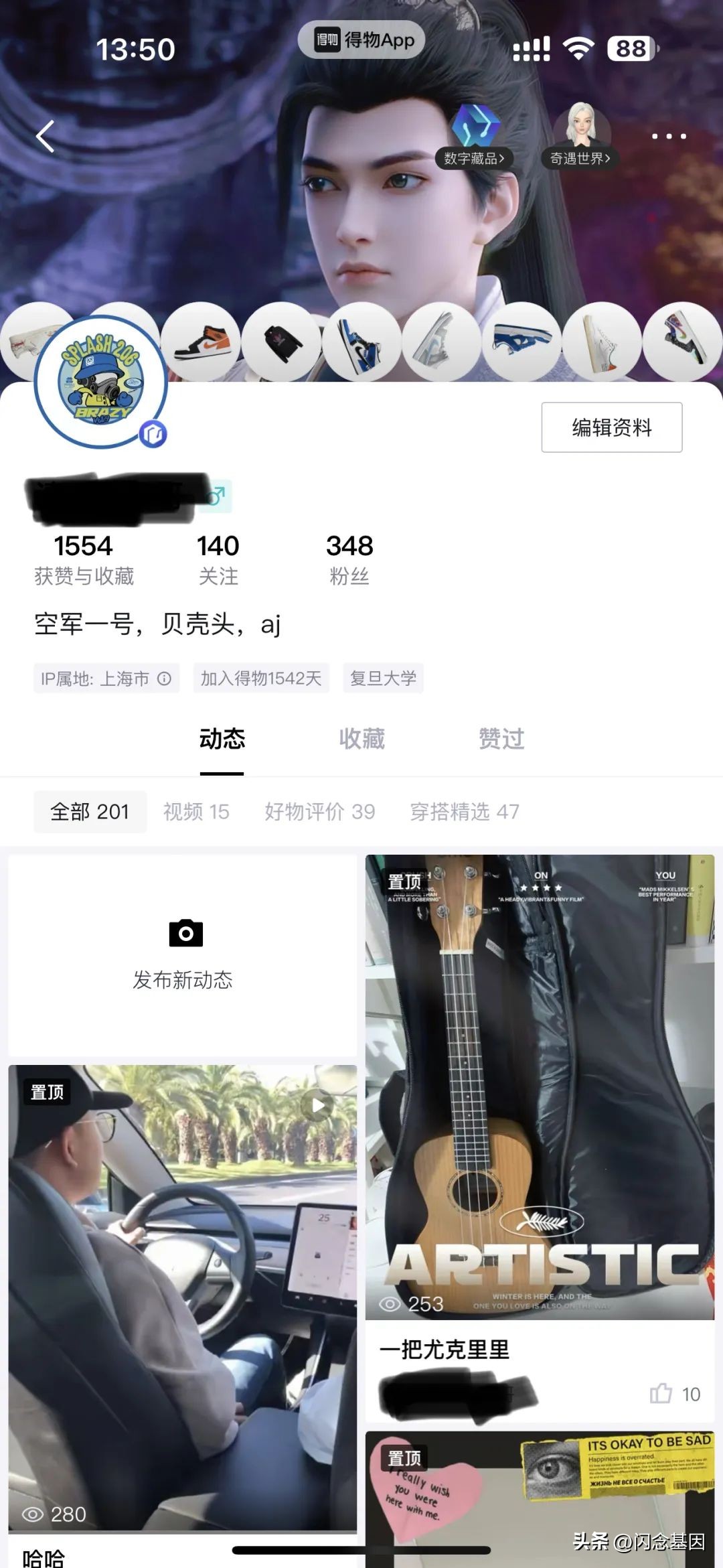Screen dimensions: 723x1568
Task: Tap the info icon beside IP属地 上海市
Action: (x=163, y=678)
